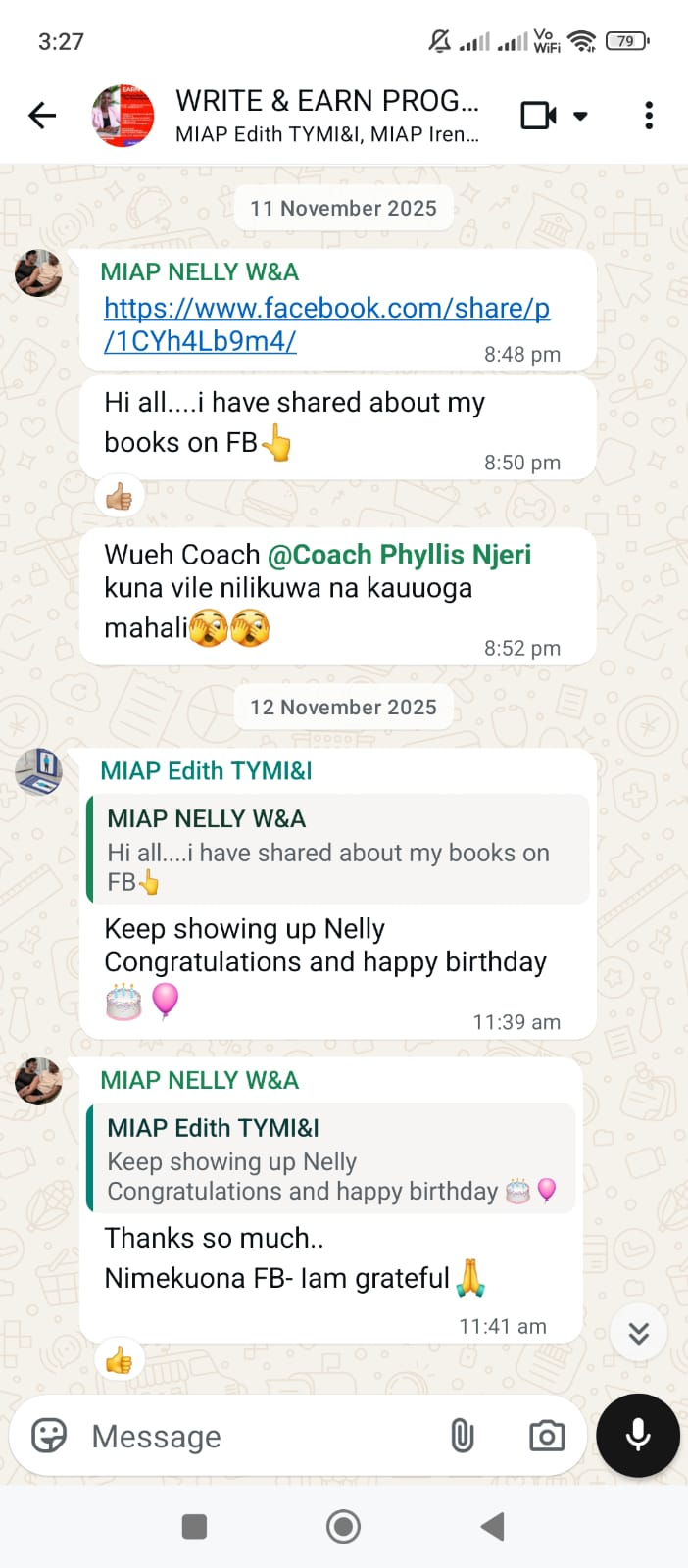The image size is (688, 1568).
Task: Go back to the chat list
Action: click(42, 116)
